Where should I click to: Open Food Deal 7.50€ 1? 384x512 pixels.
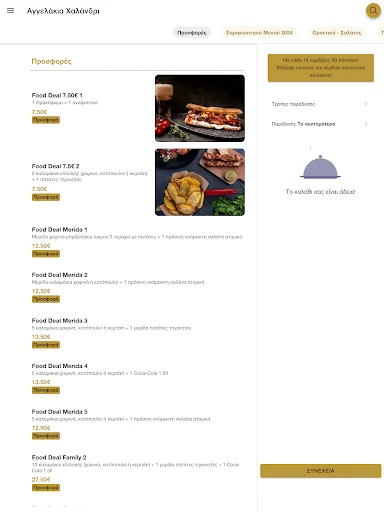tap(138, 108)
